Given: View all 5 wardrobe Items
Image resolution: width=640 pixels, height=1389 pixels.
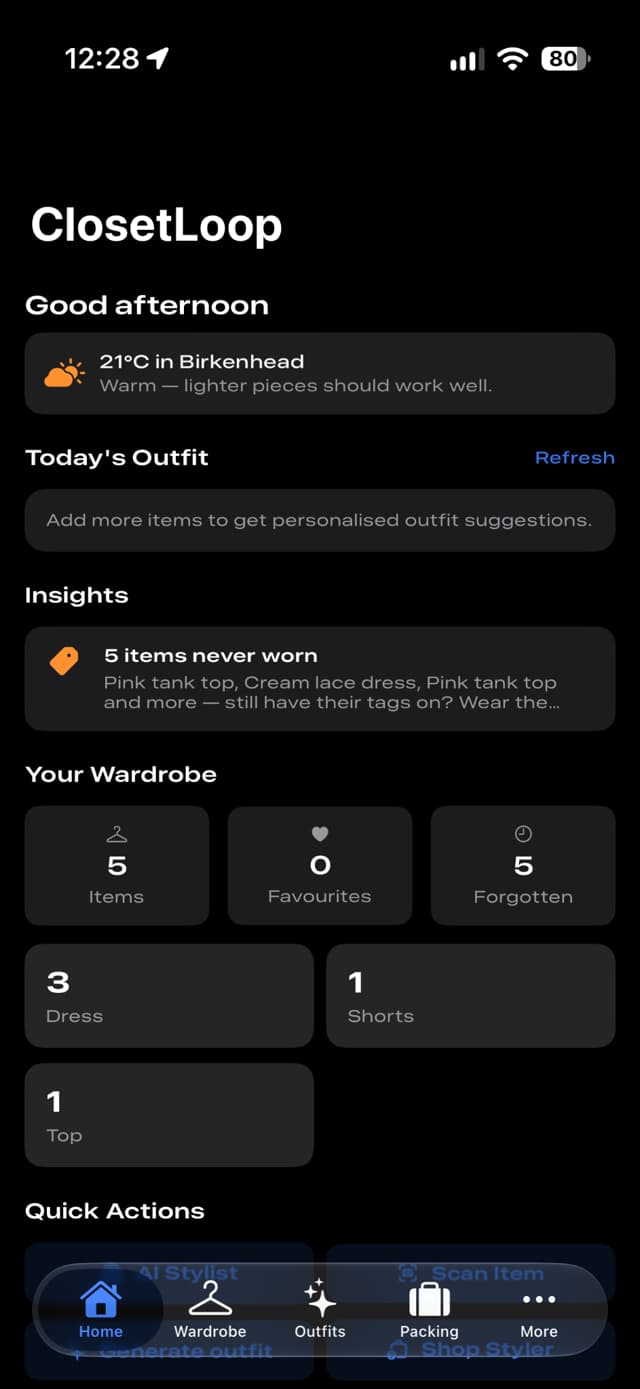Looking at the screenshot, I should (117, 865).
